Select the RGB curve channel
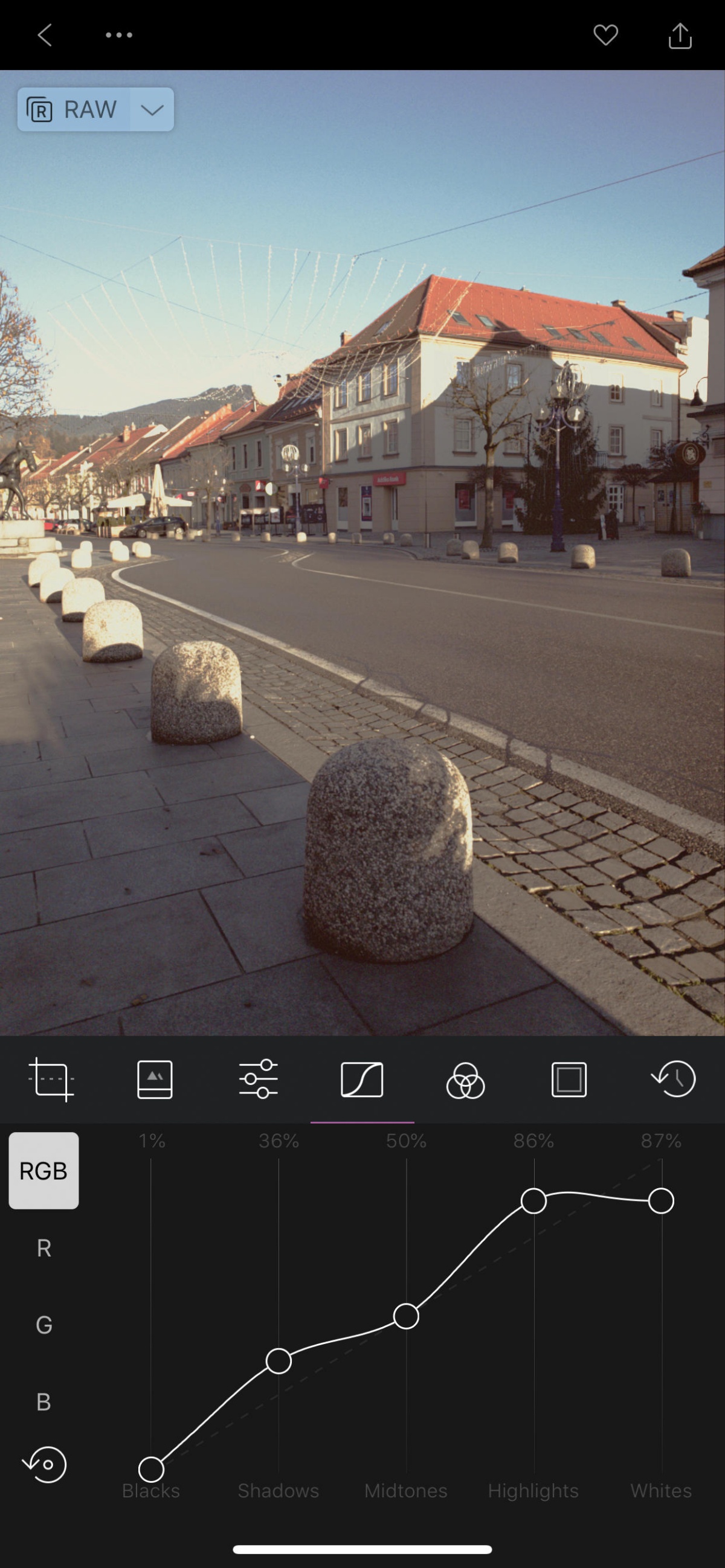Viewport: 725px width, 1568px height. pos(43,1171)
